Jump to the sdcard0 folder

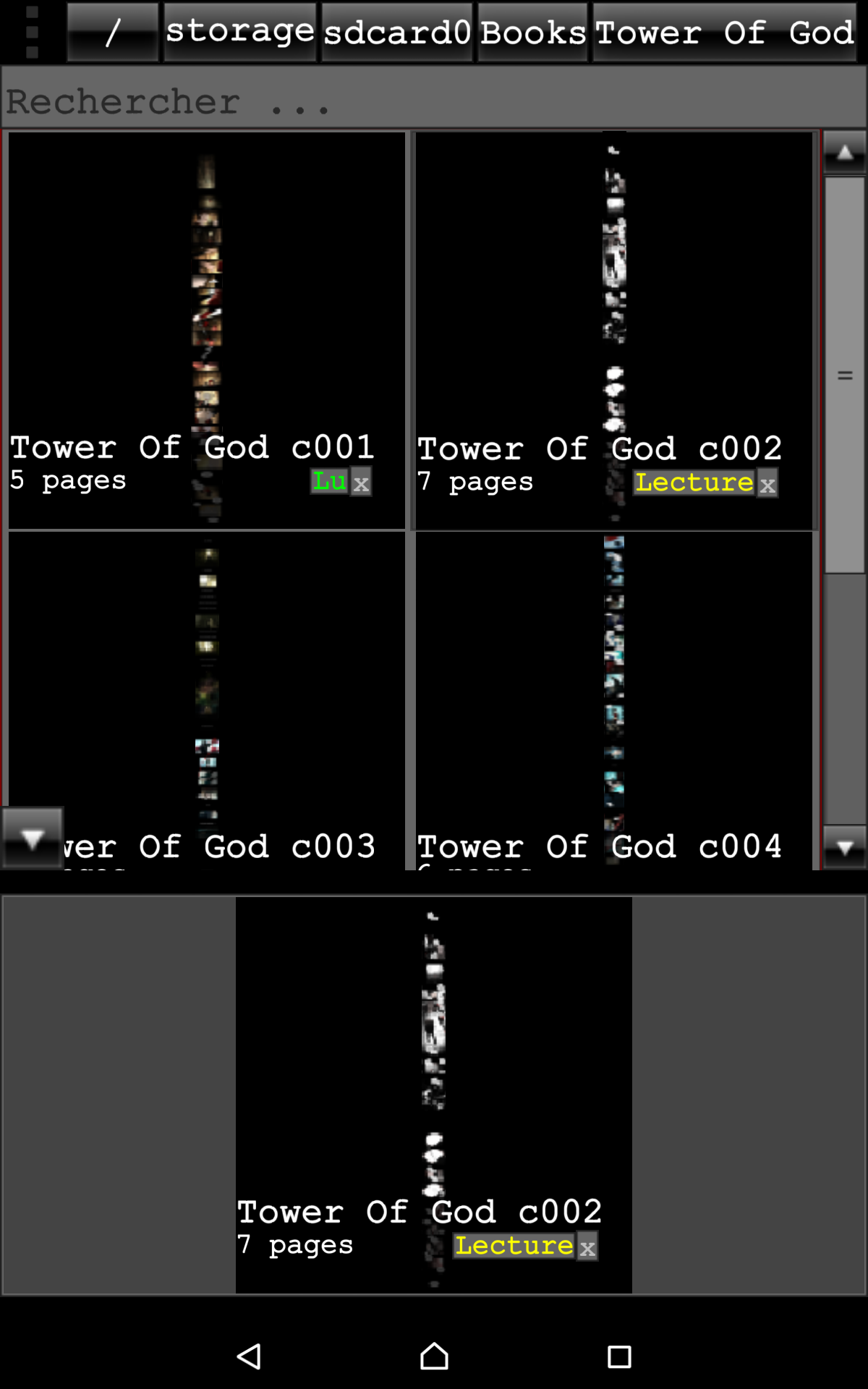397,33
